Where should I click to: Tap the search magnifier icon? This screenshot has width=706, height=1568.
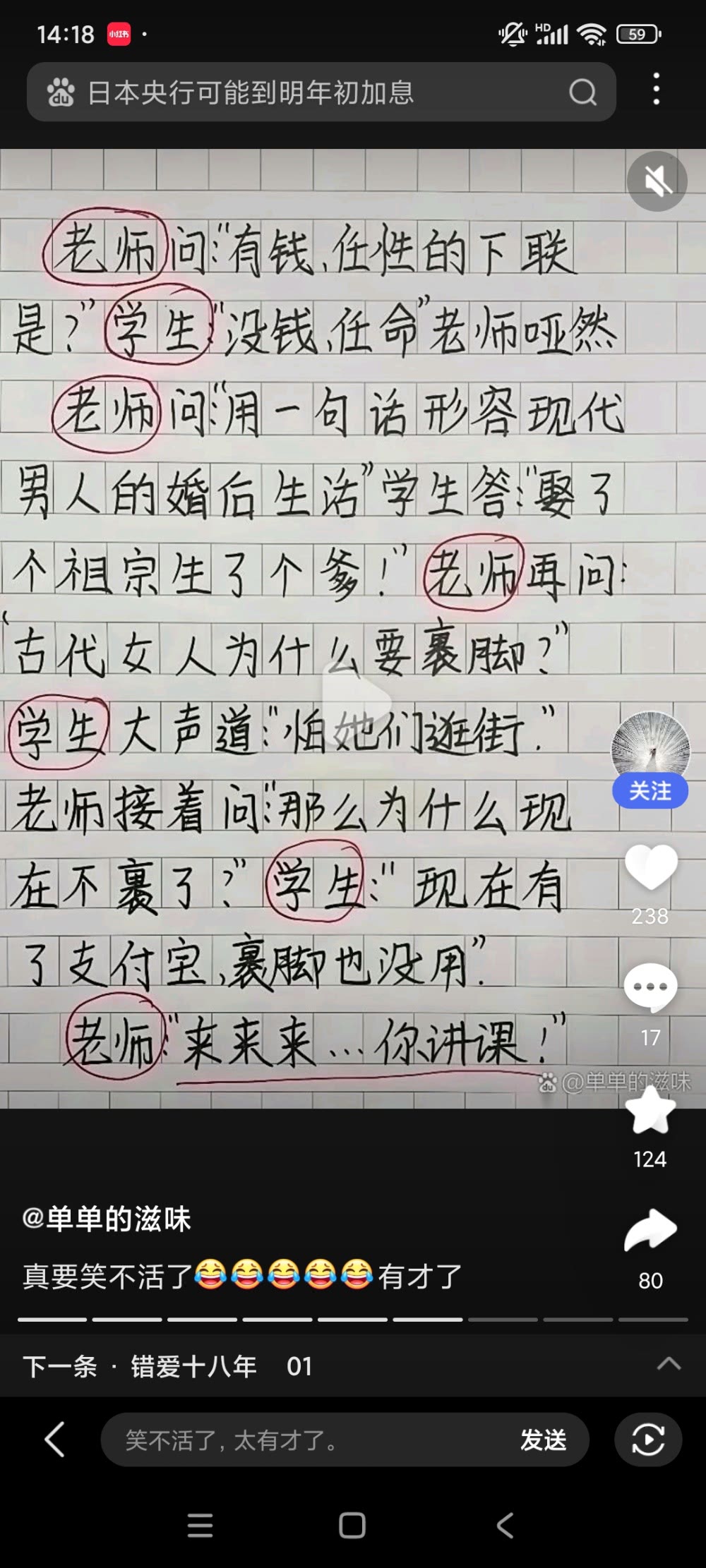[582, 92]
